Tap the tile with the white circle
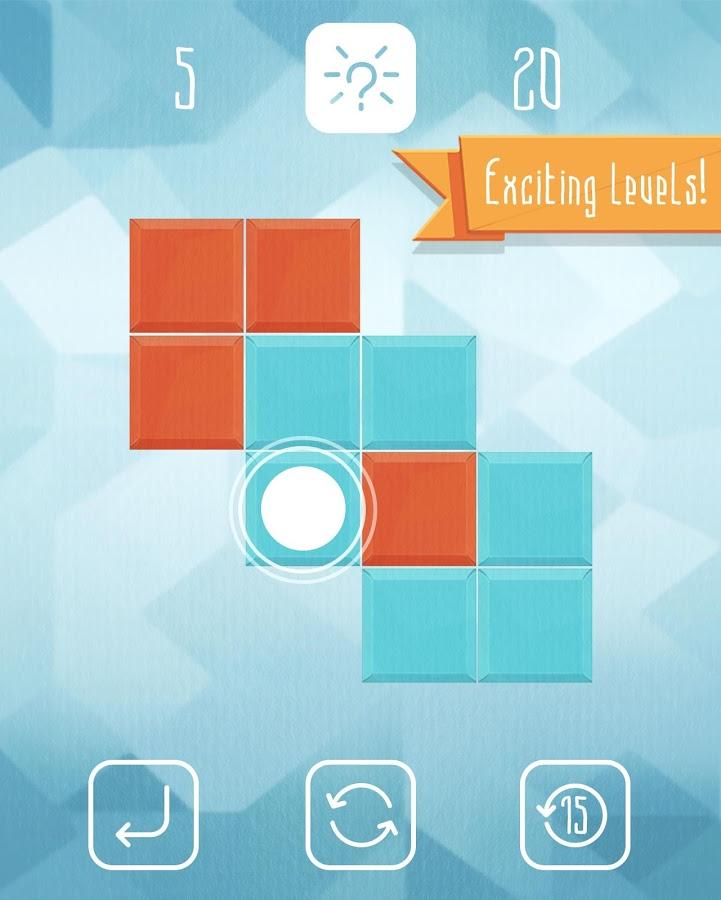 [303, 509]
